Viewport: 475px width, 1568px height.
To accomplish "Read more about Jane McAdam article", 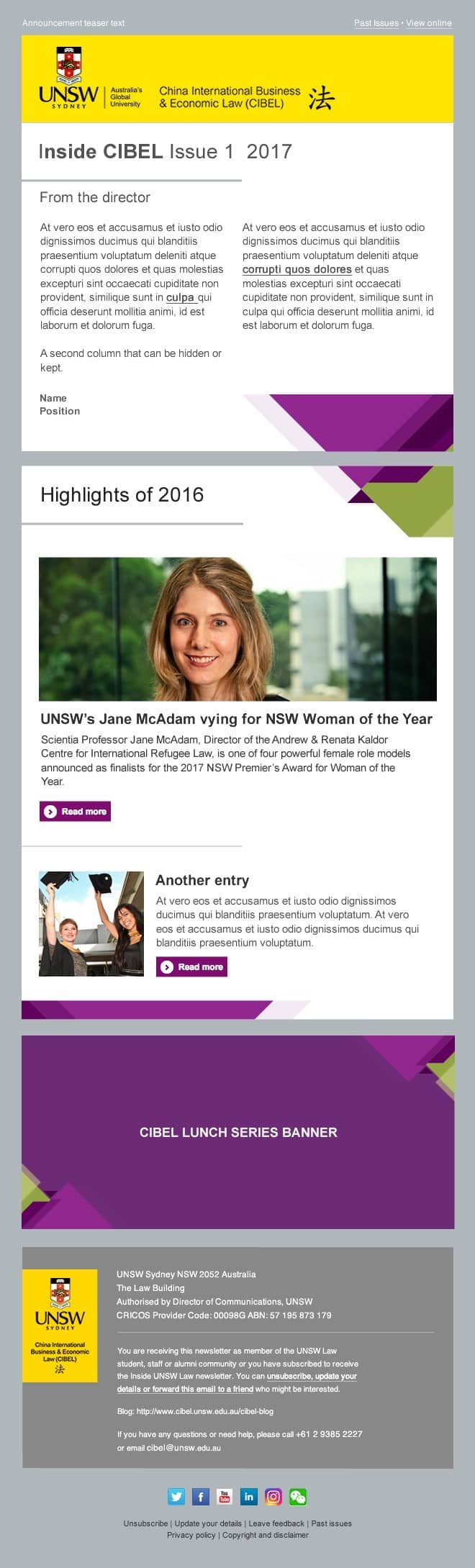I will pos(75,811).
